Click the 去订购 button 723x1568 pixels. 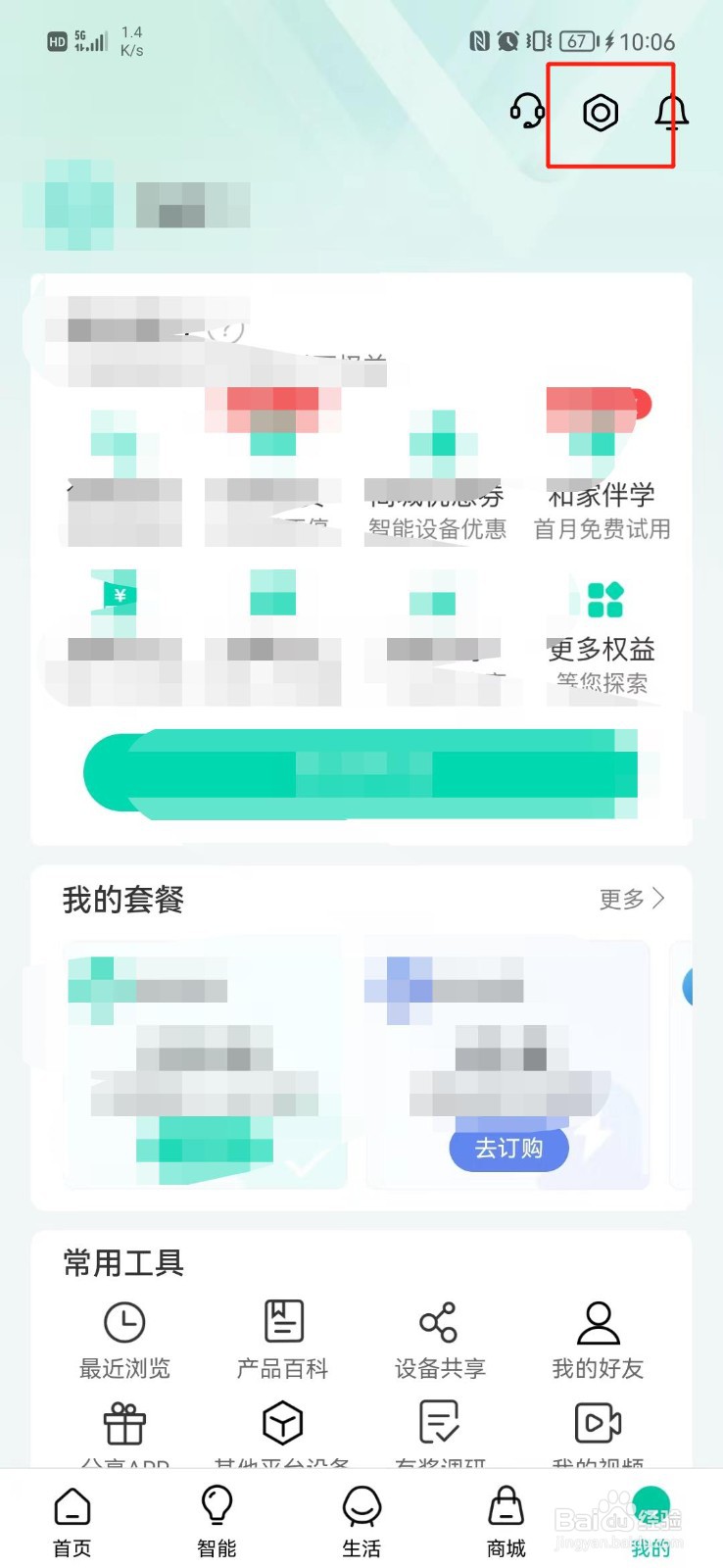coord(508,1149)
